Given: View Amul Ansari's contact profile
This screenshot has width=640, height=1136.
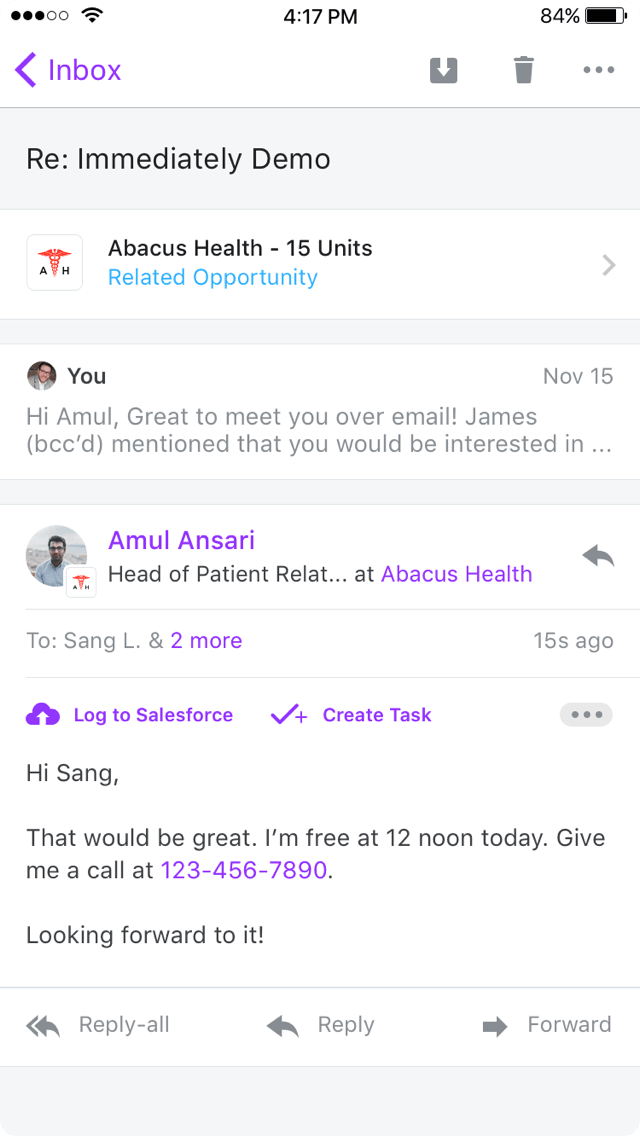Looking at the screenshot, I should point(181,541).
